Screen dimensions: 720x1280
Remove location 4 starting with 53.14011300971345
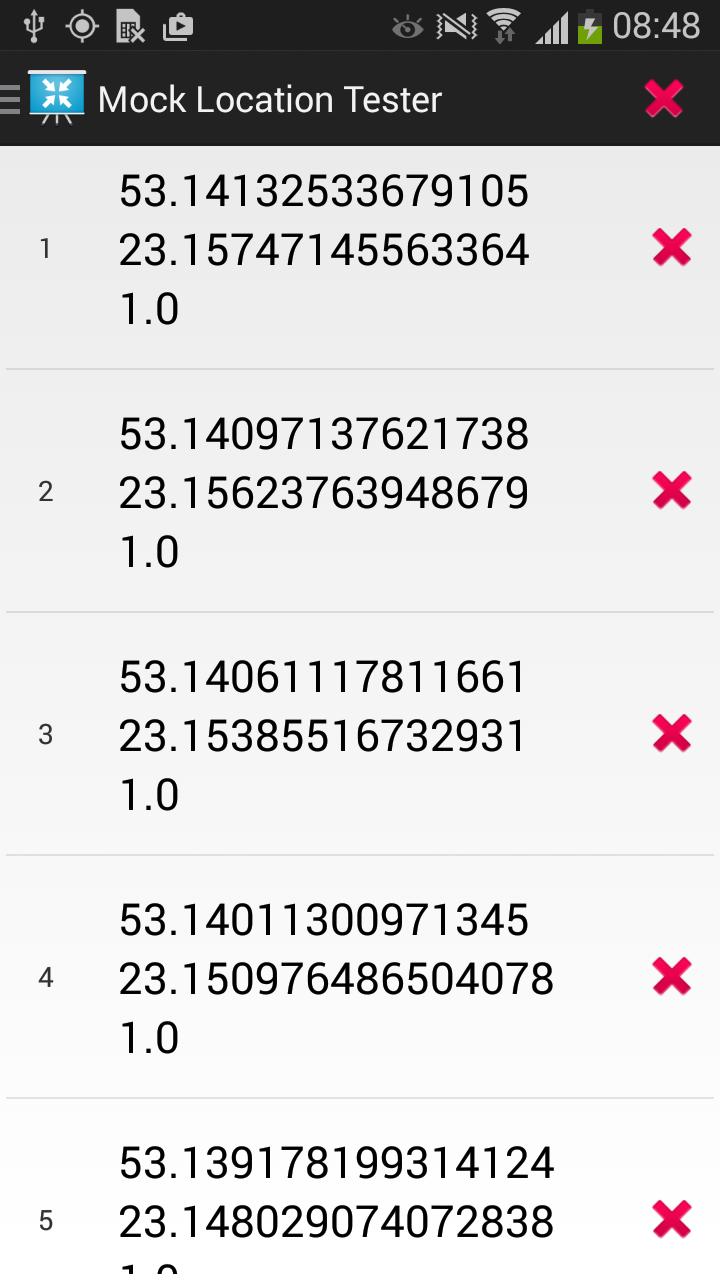coord(672,976)
